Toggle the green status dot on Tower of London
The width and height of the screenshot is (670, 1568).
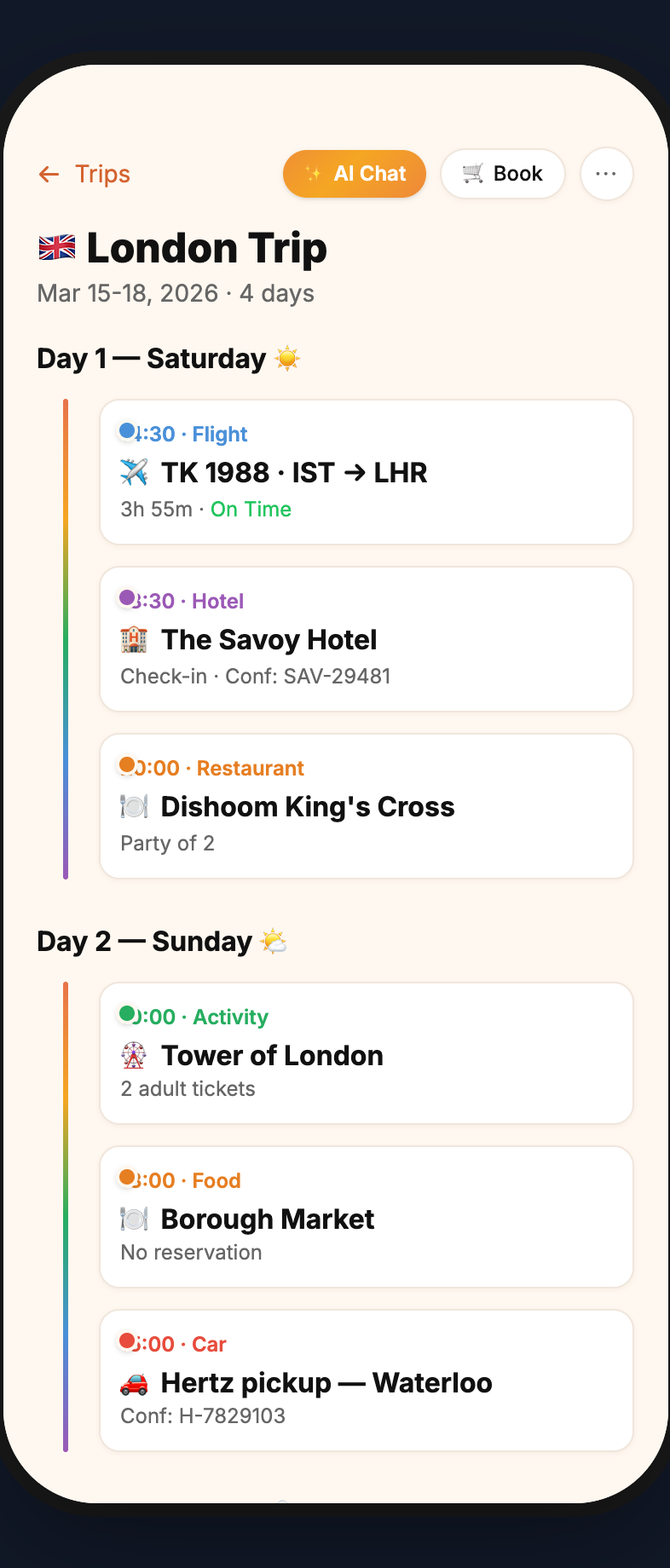tap(126, 1014)
